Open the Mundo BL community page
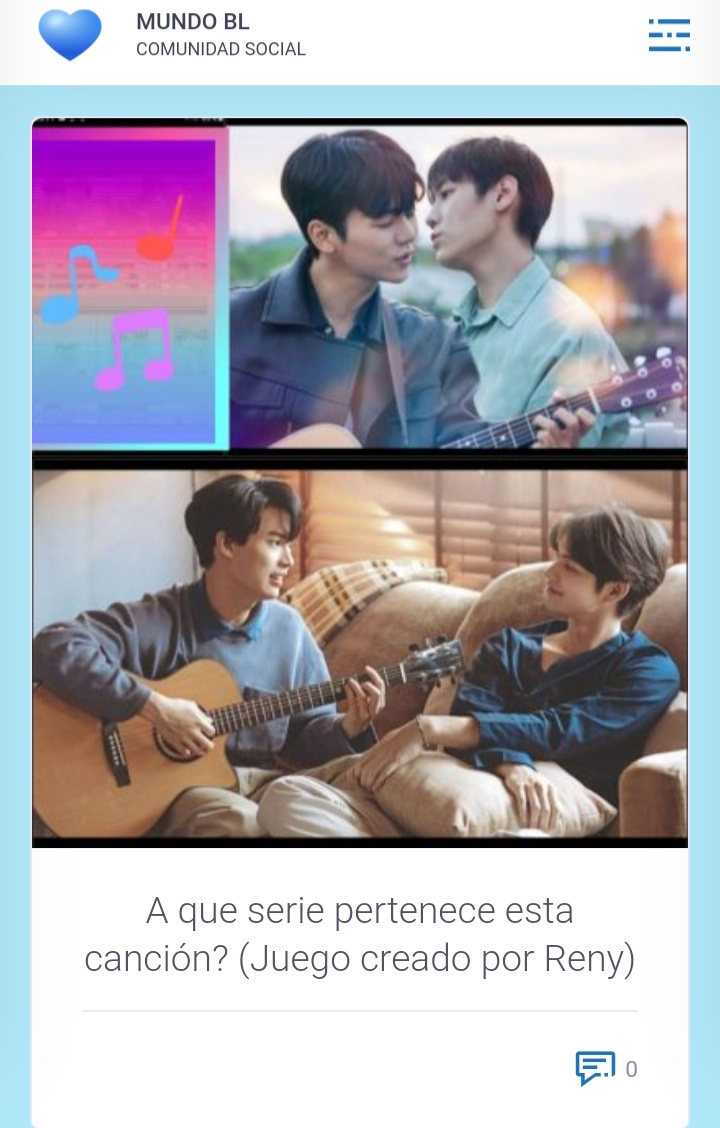720x1128 pixels. pos(193,23)
